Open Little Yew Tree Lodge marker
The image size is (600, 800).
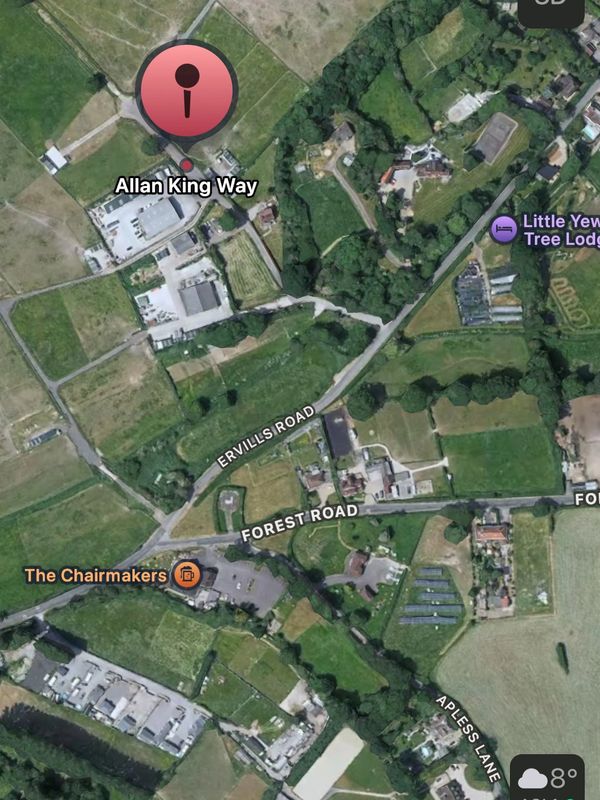(x=504, y=228)
